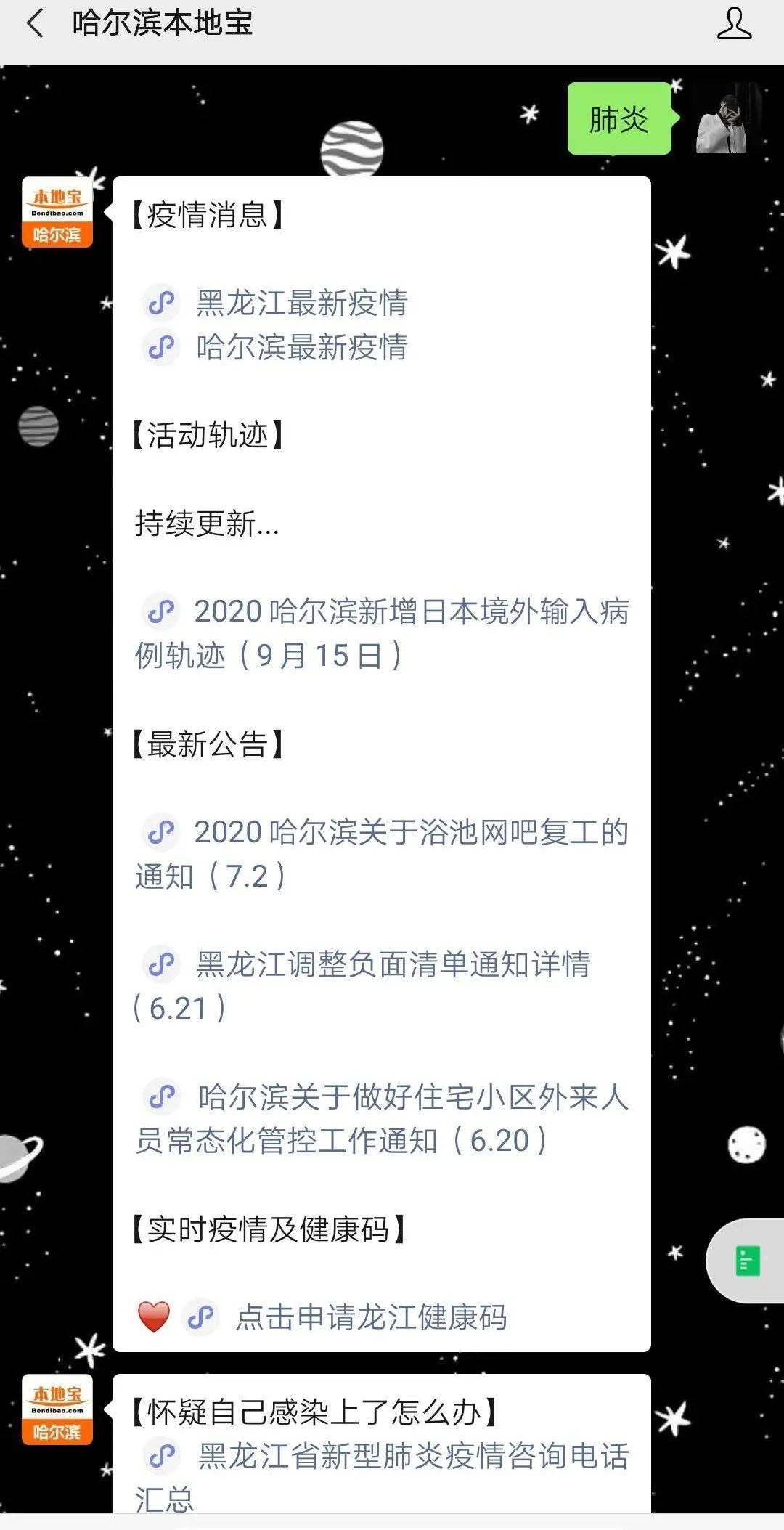
Task: Open 哈尔滨最新疫情 link
Action: [x=301, y=347]
